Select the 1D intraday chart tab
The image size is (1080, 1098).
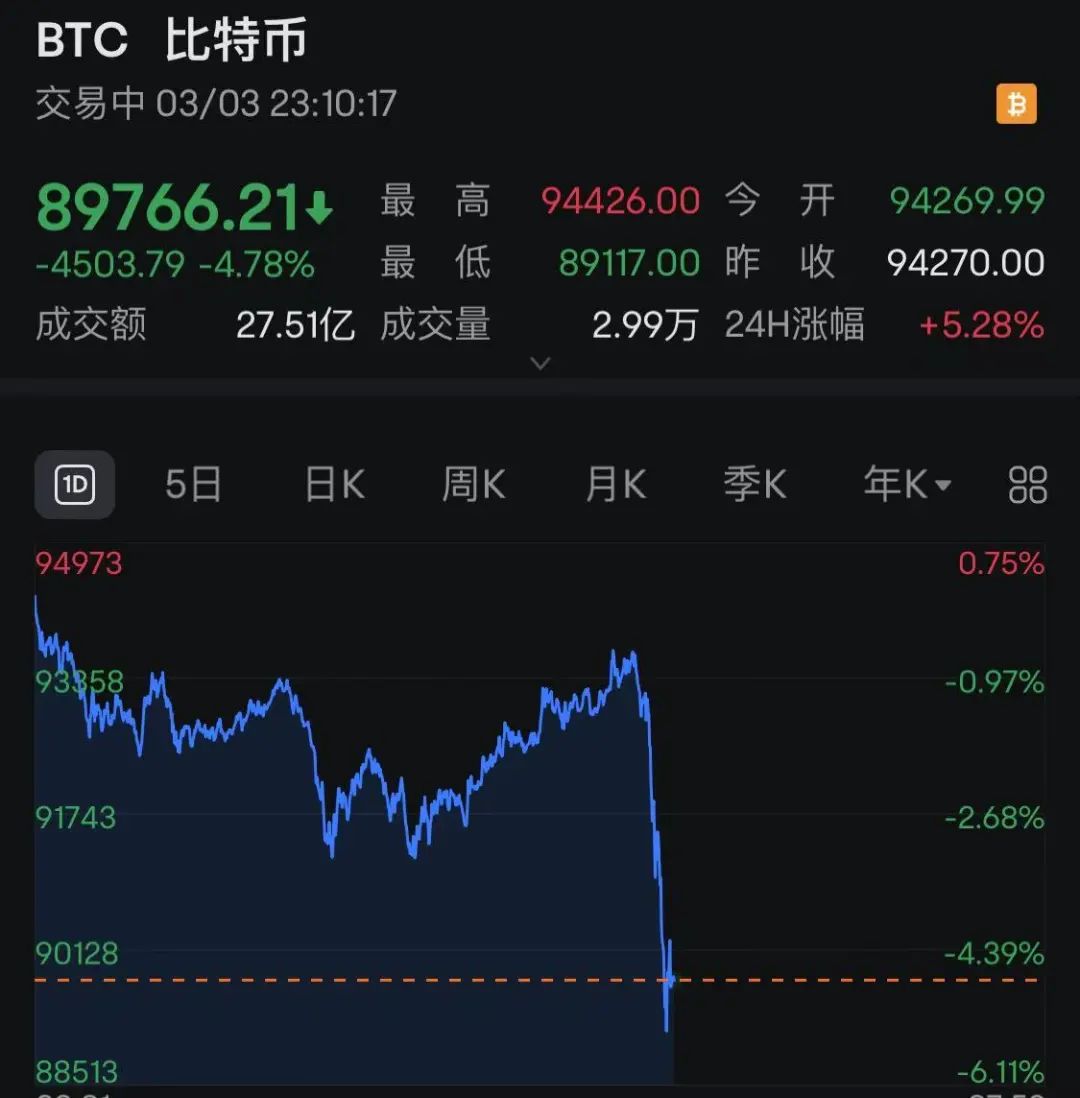coord(75,485)
